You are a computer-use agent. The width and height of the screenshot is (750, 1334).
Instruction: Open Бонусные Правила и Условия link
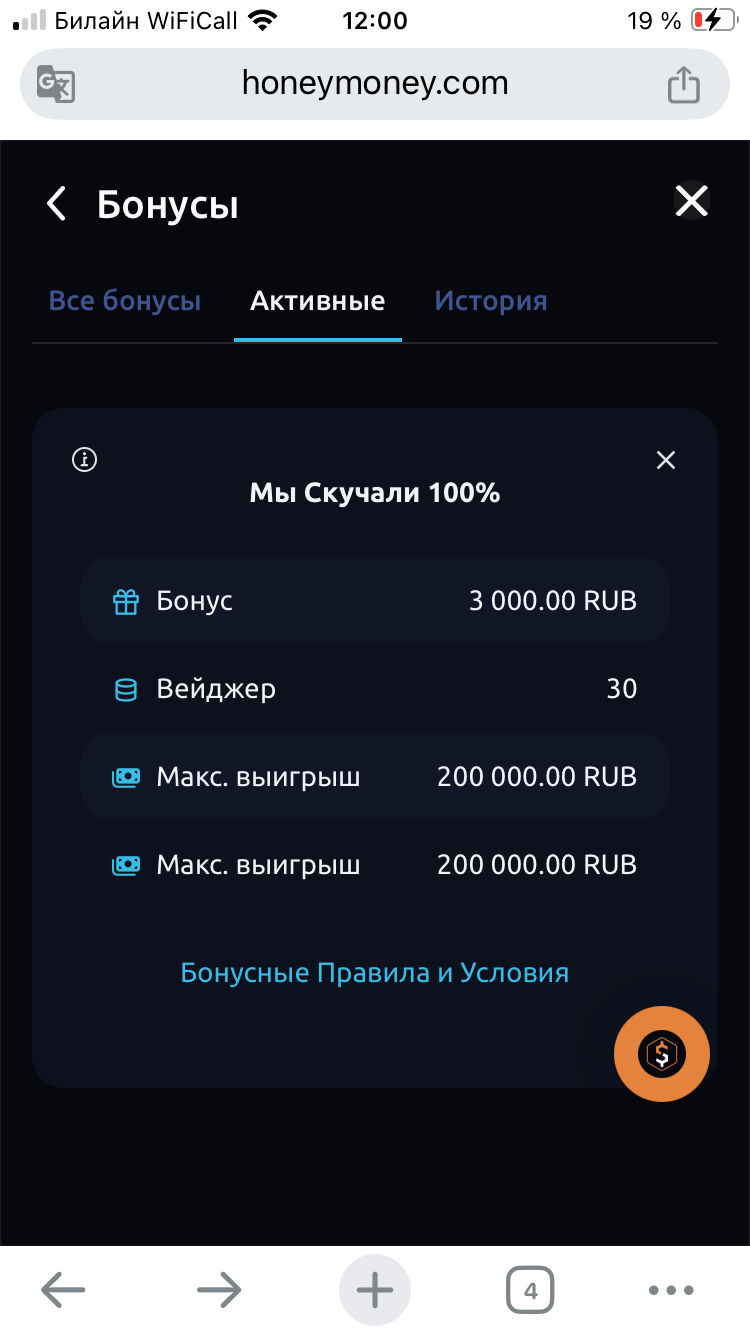(374, 973)
